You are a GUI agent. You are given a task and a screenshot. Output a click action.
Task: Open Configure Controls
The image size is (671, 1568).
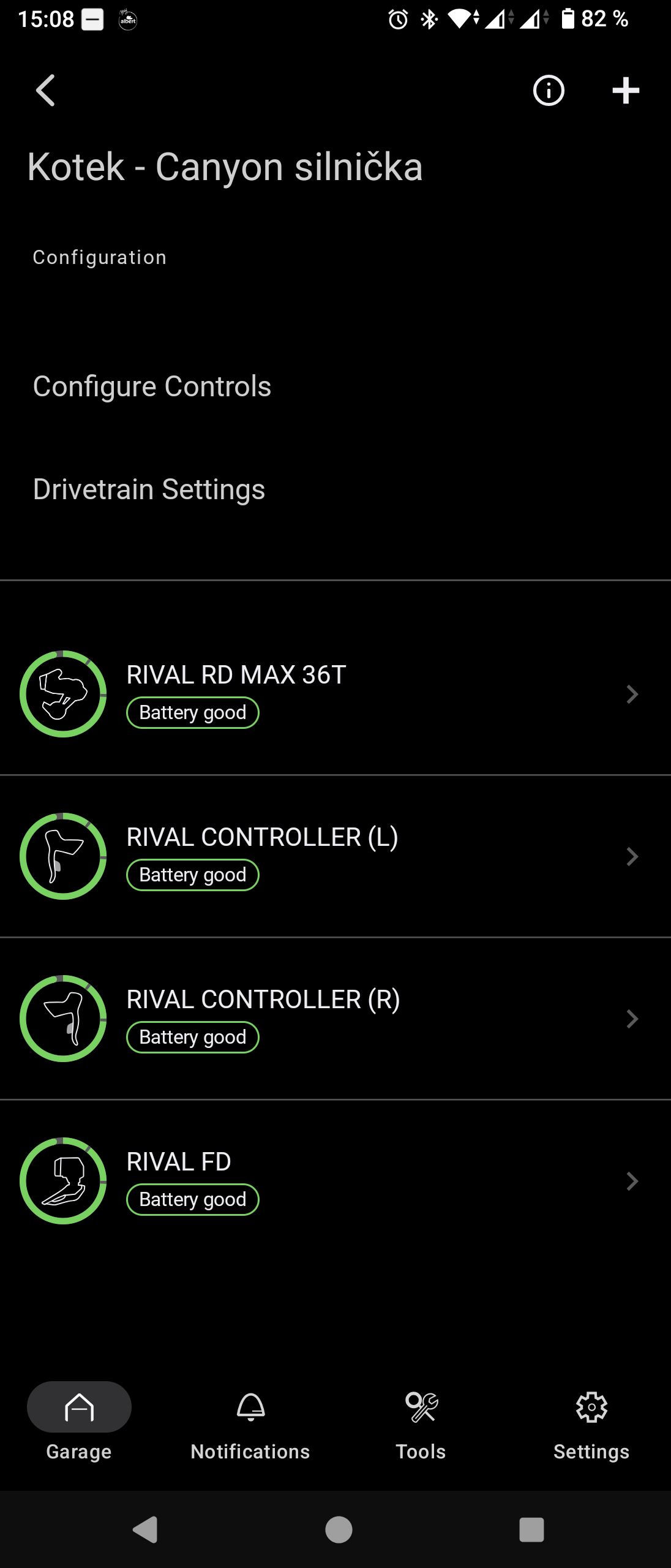click(152, 386)
